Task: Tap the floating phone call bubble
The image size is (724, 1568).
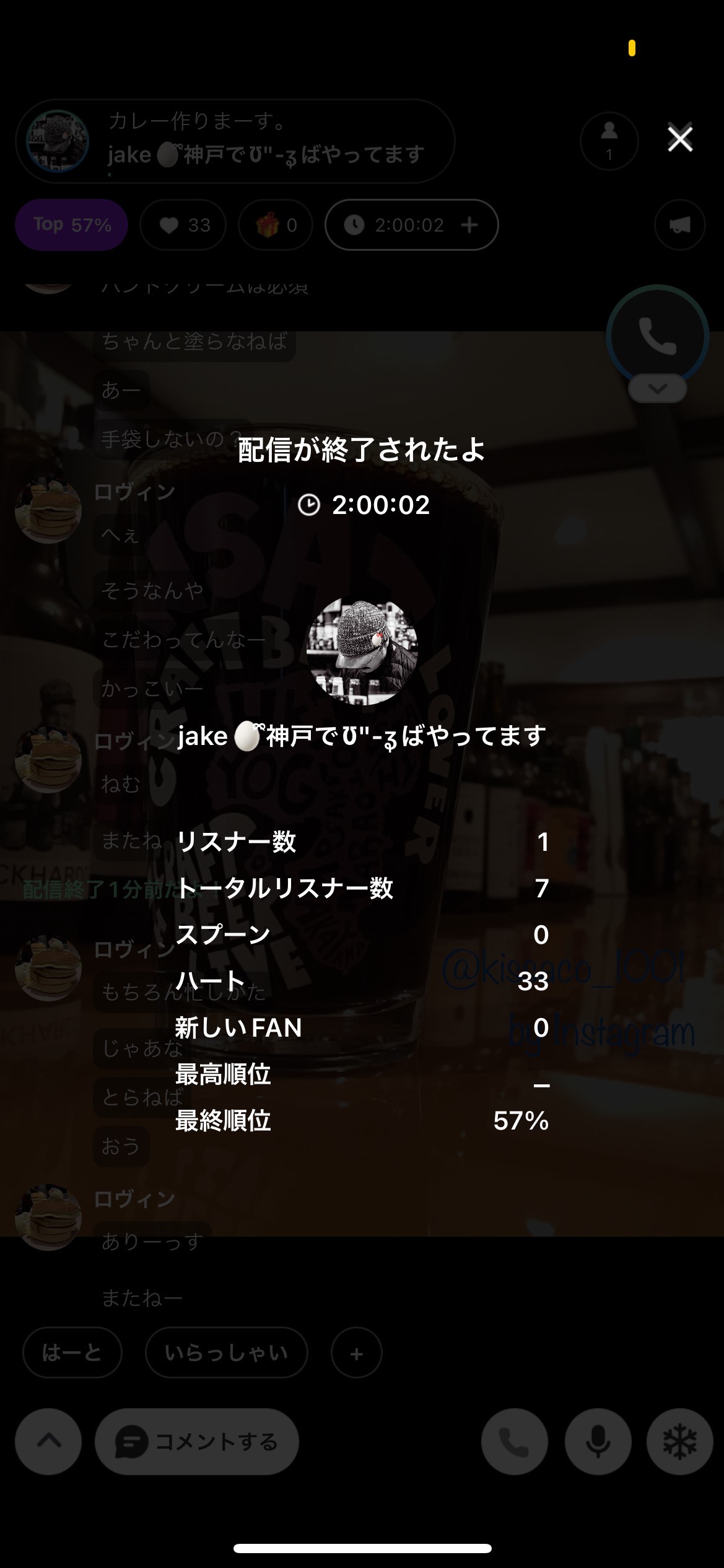Action: coord(657,336)
